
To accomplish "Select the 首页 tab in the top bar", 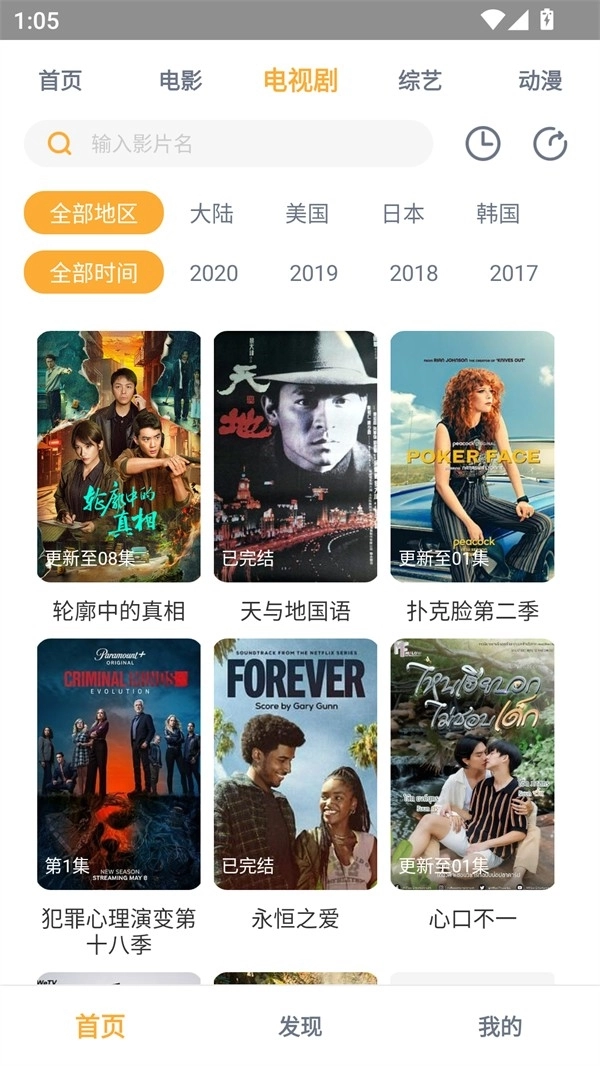I will click(x=60, y=81).
